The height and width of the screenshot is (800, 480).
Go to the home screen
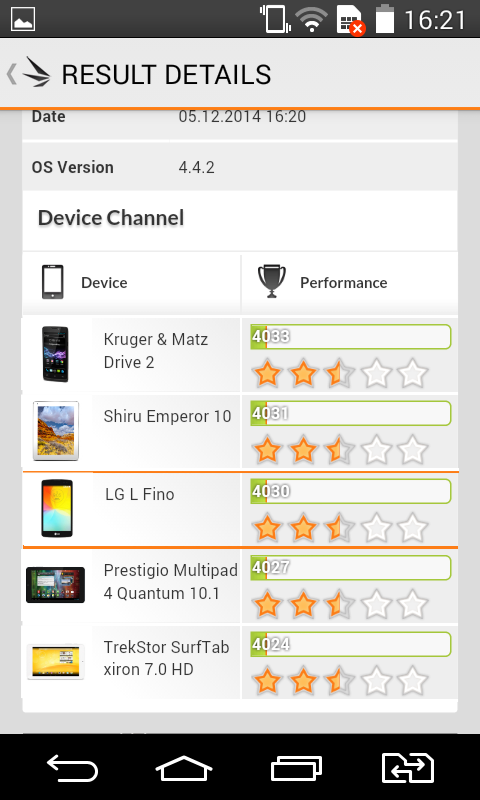[x=184, y=768]
